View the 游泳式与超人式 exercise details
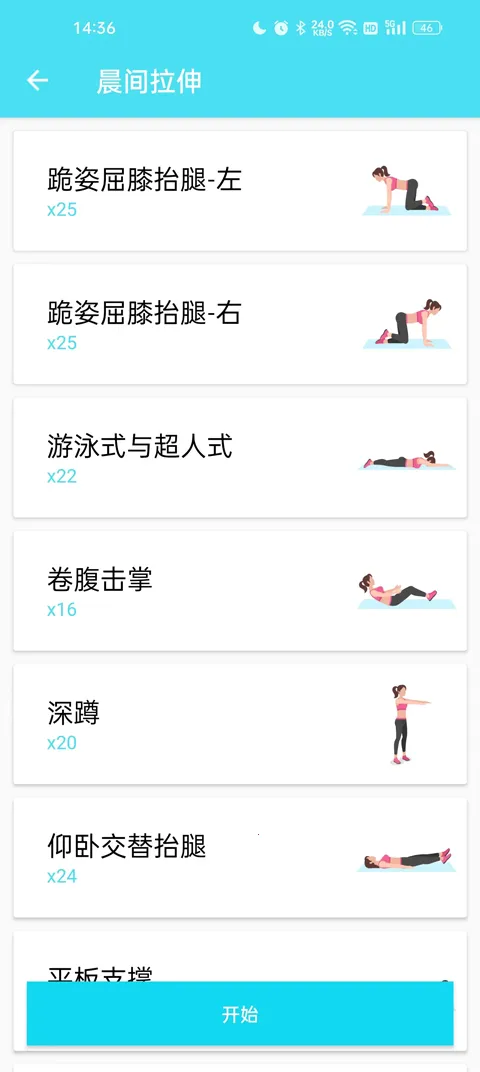This screenshot has width=480, height=1072. tap(240, 457)
